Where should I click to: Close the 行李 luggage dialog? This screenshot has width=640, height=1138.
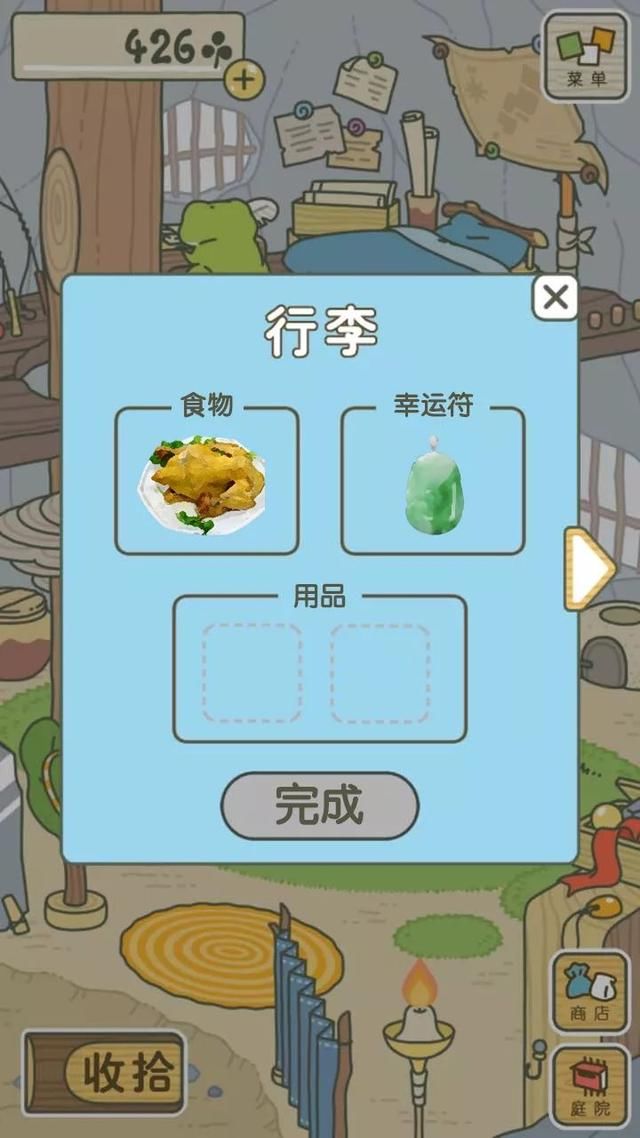click(555, 297)
